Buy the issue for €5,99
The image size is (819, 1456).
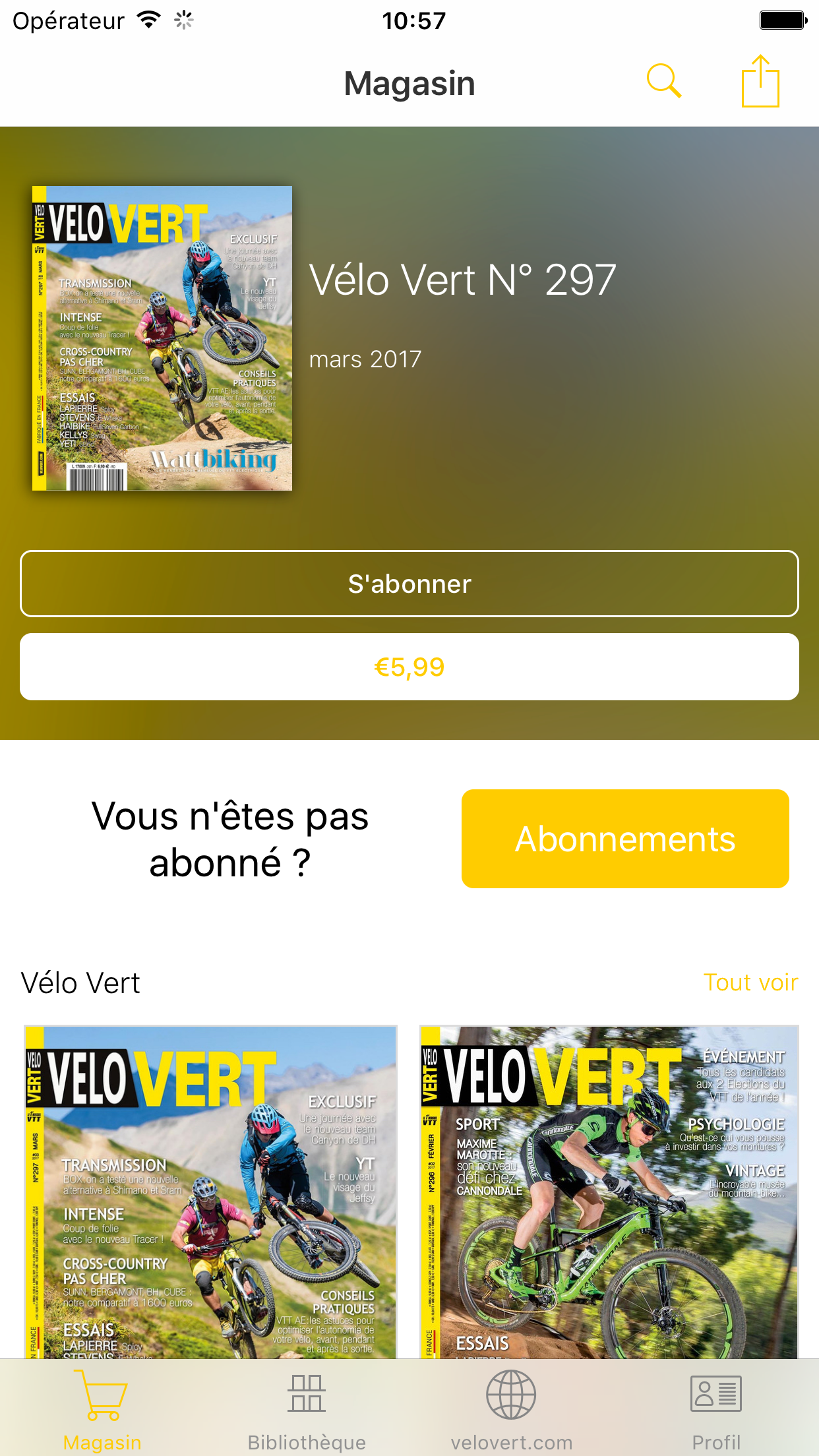click(409, 667)
